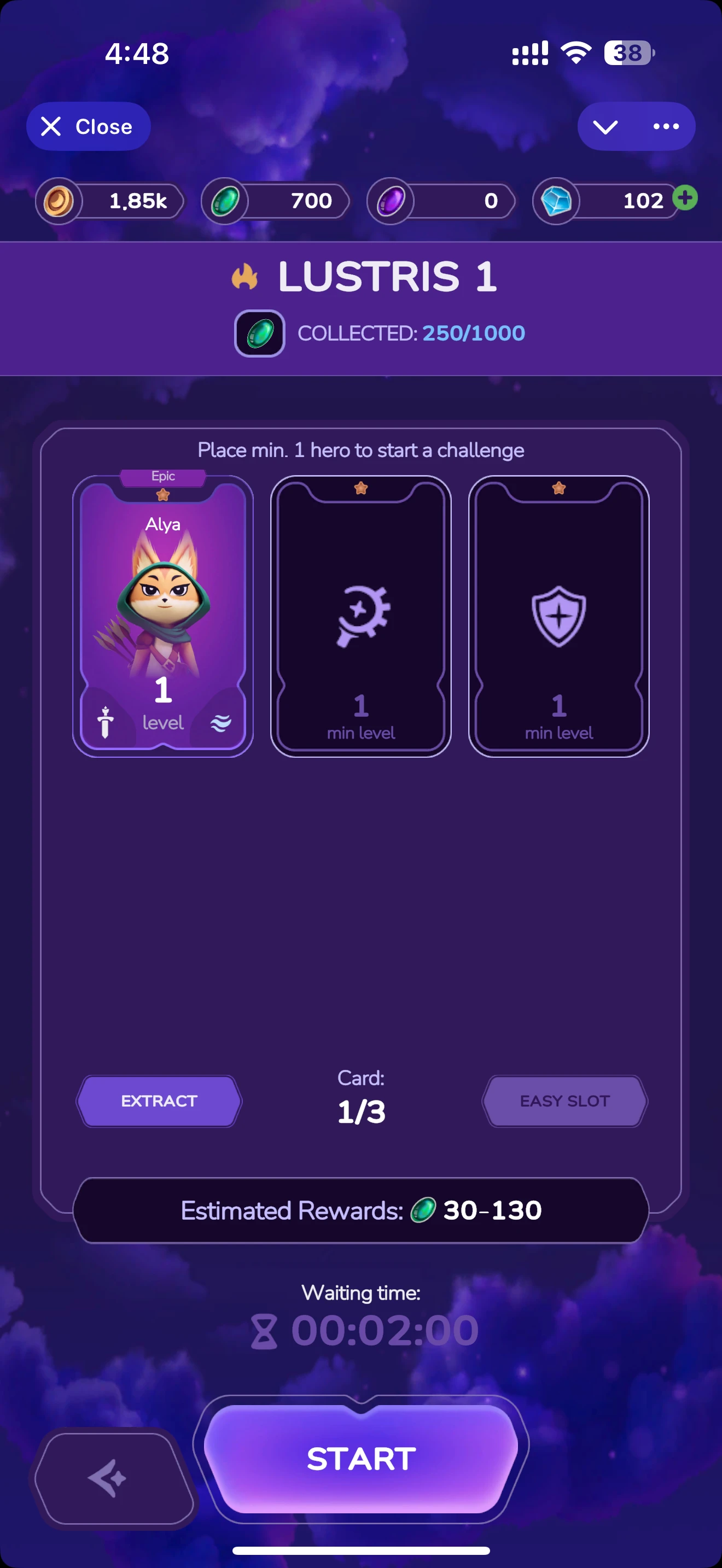
Task: Add more blue gems with plus
Action: tap(685, 198)
